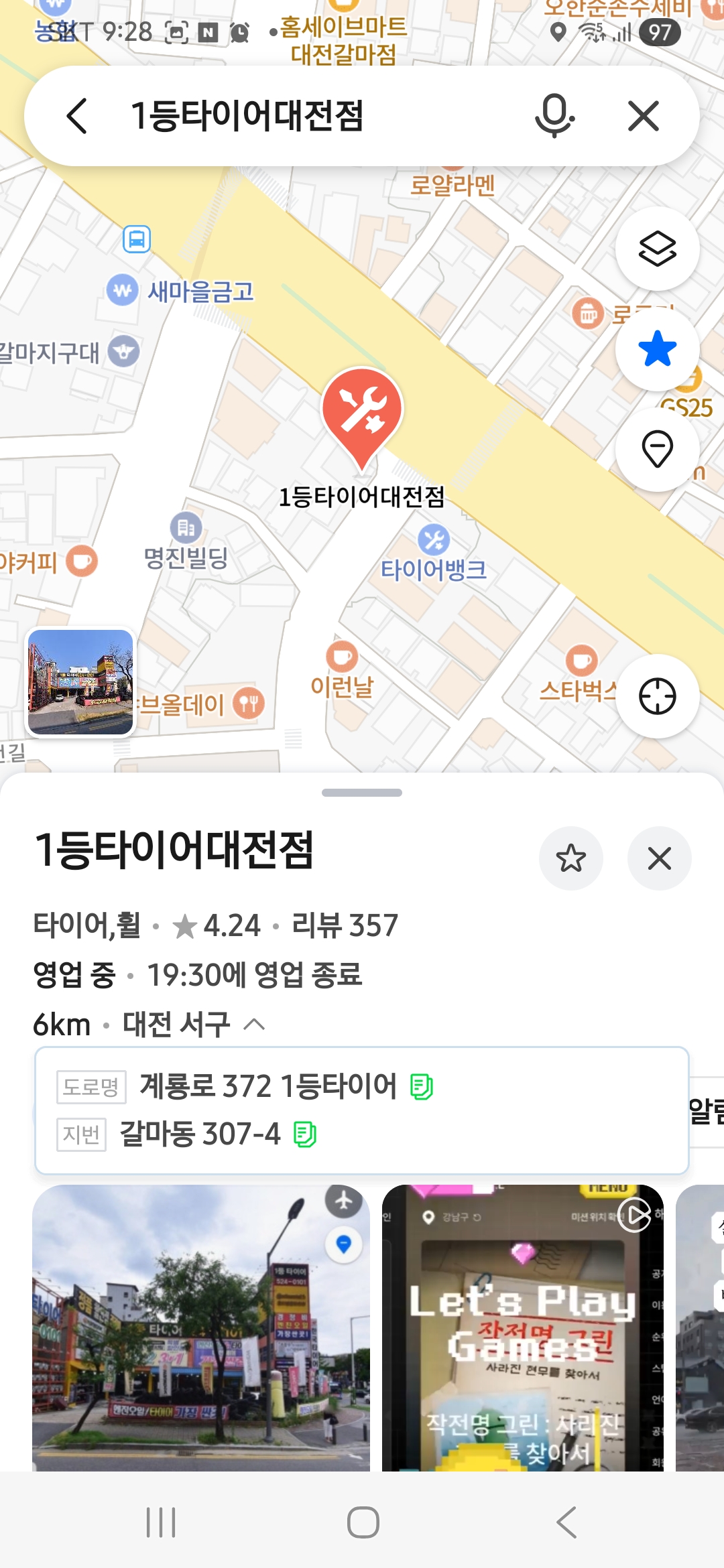Screen dimensions: 724x1568
Task: Go back from the search bar
Action: 78,116
